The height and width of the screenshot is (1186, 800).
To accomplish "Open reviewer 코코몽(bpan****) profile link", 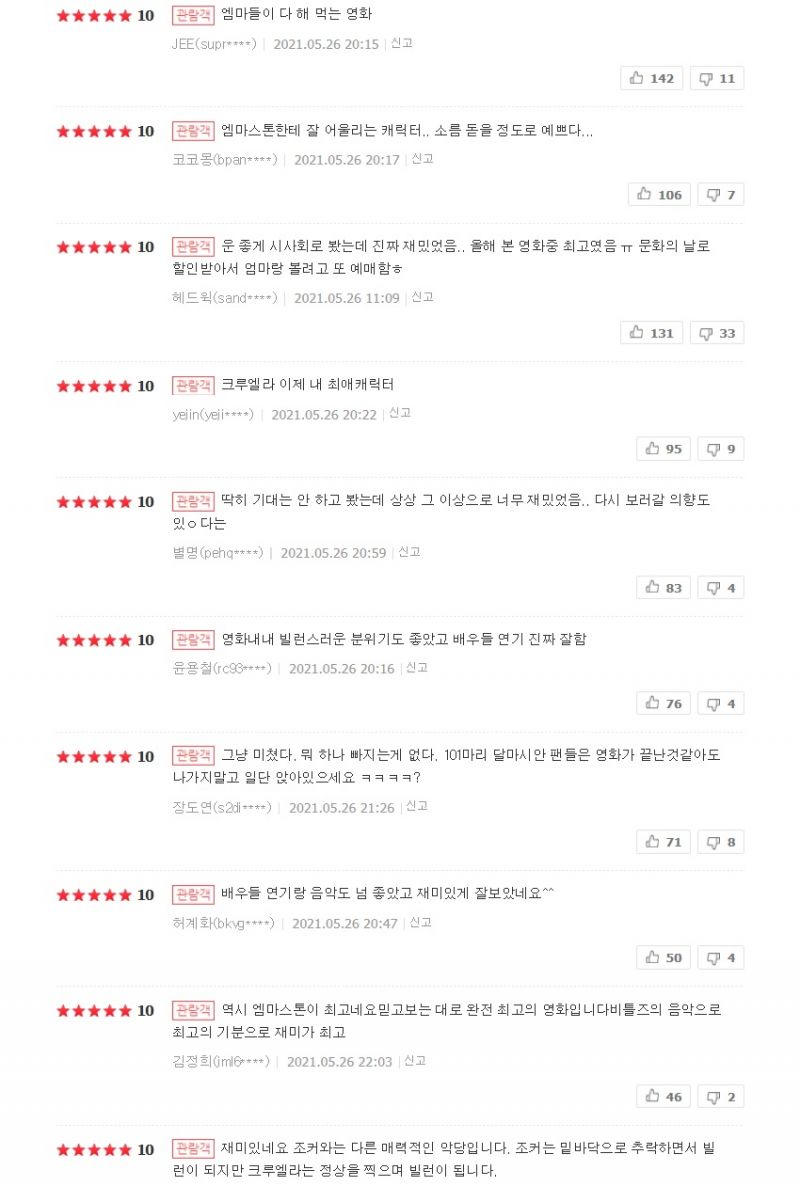I will point(225,160).
